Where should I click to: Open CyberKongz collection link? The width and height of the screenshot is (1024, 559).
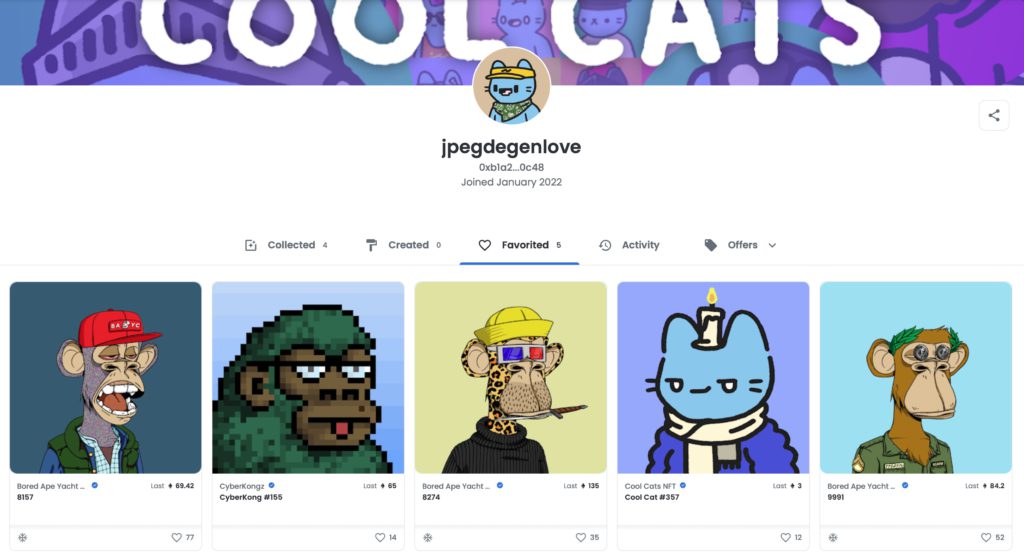tap(241, 486)
